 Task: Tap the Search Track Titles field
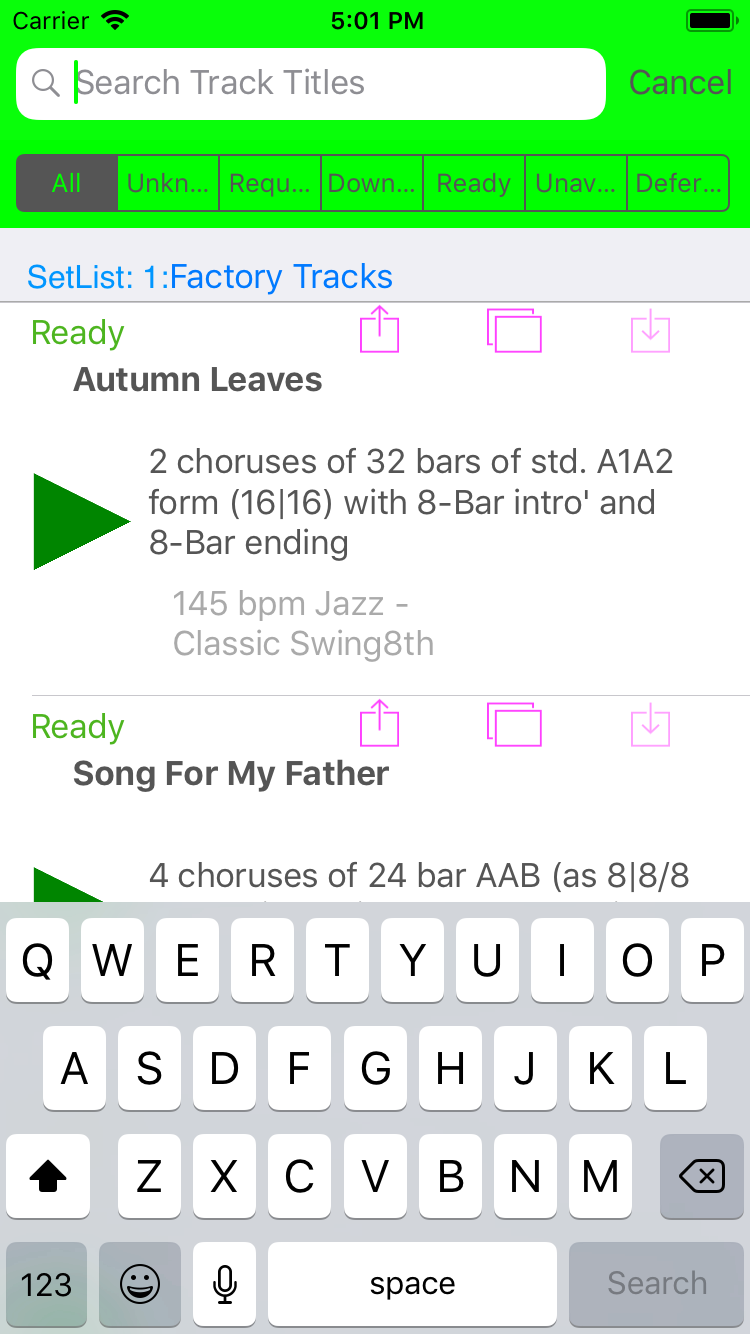tap(311, 84)
